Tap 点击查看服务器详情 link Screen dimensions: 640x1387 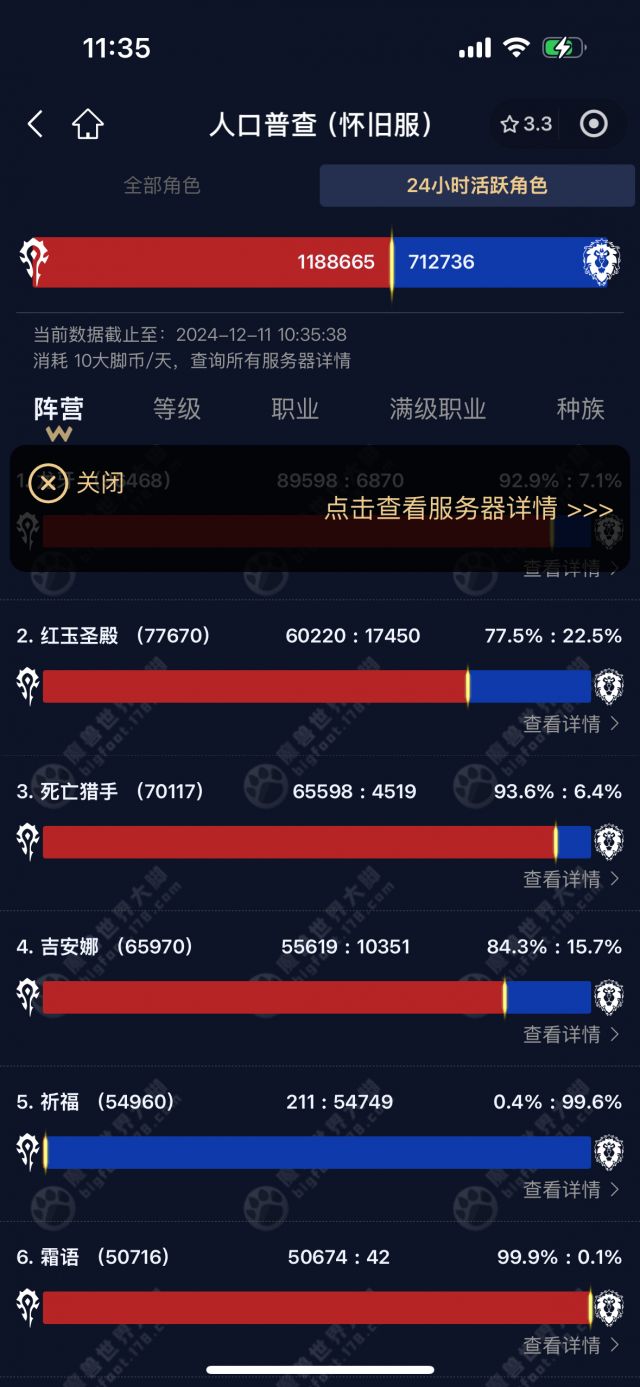pos(468,508)
